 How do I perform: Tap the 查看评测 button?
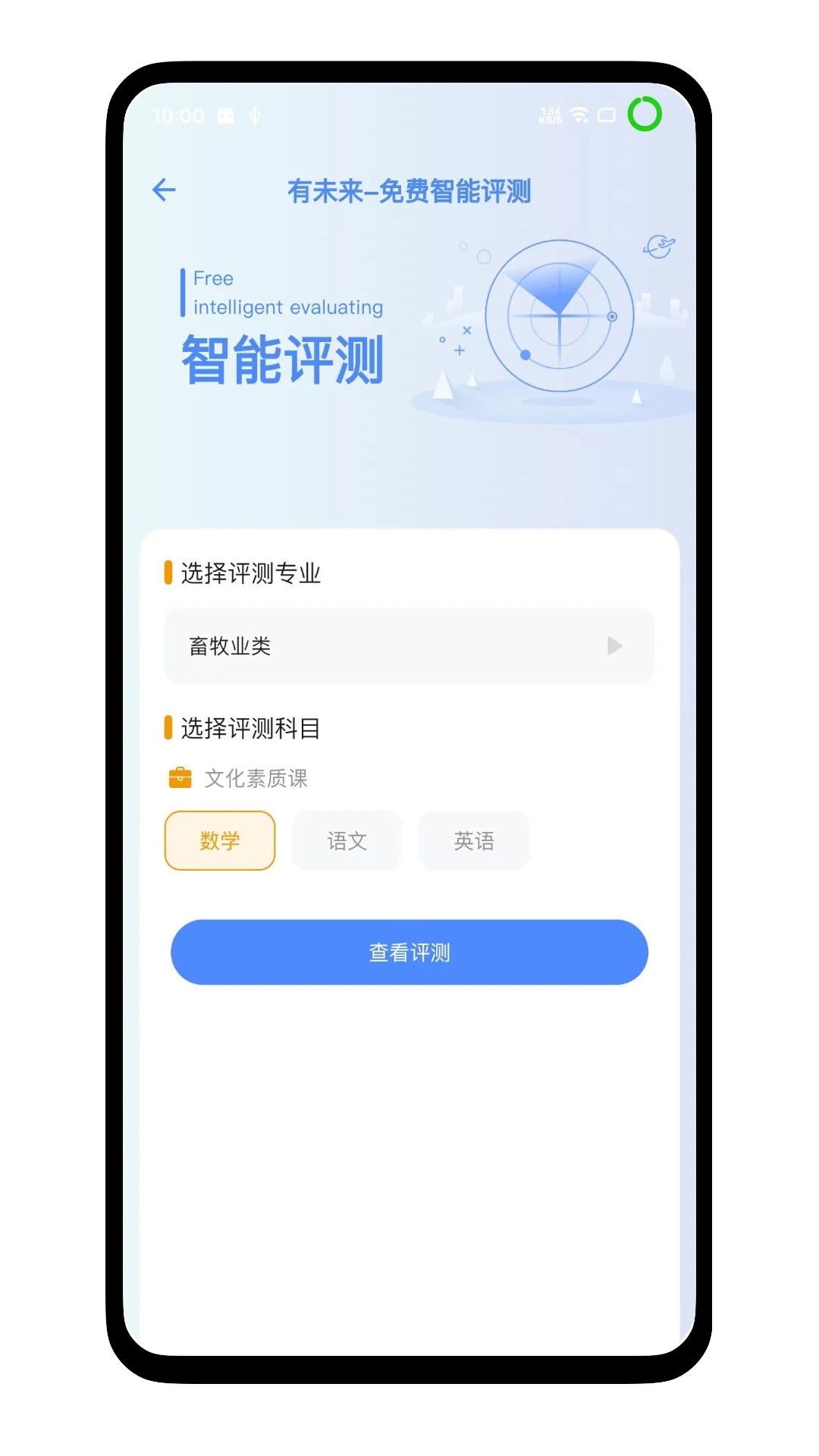pos(409,952)
